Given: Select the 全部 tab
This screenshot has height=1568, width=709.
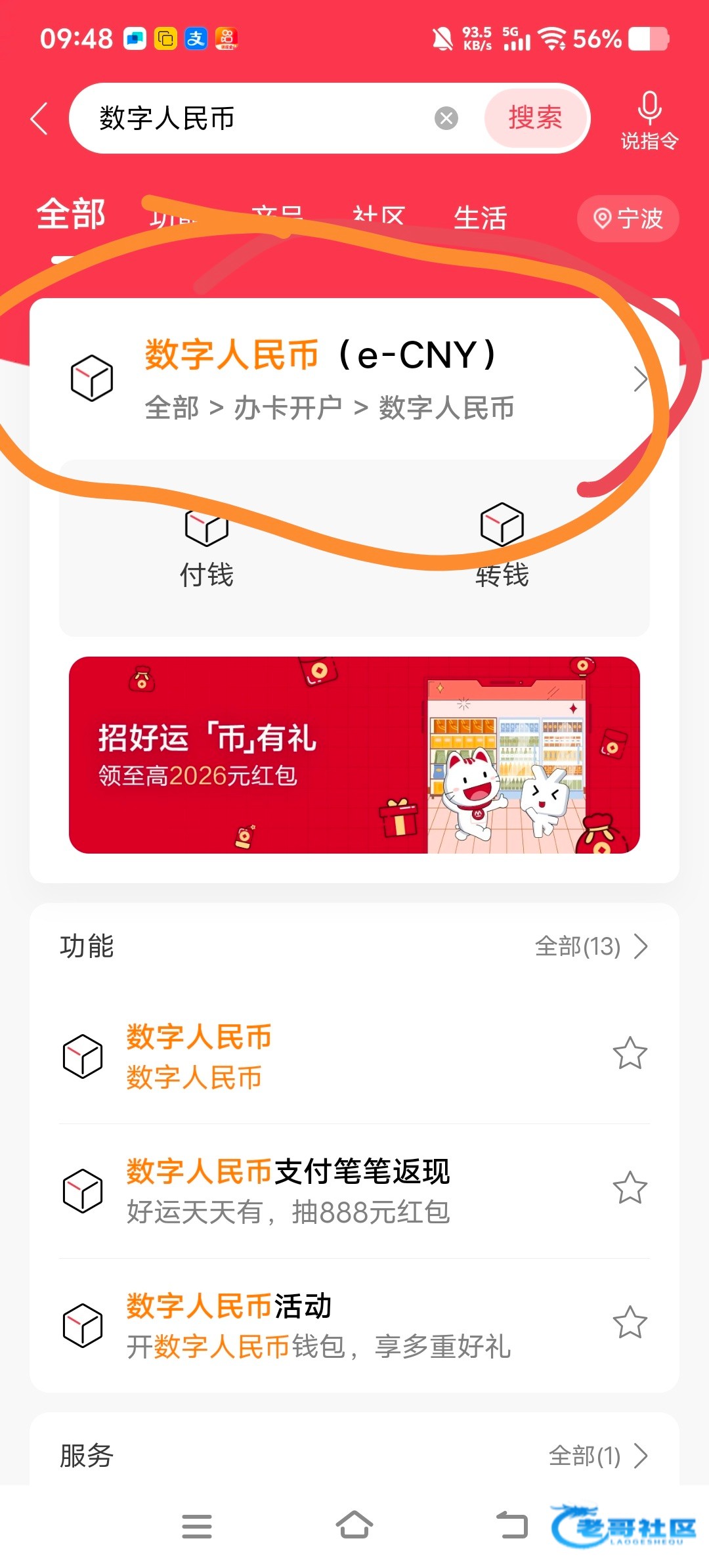Looking at the screenshot, I should tap(71, 215).
